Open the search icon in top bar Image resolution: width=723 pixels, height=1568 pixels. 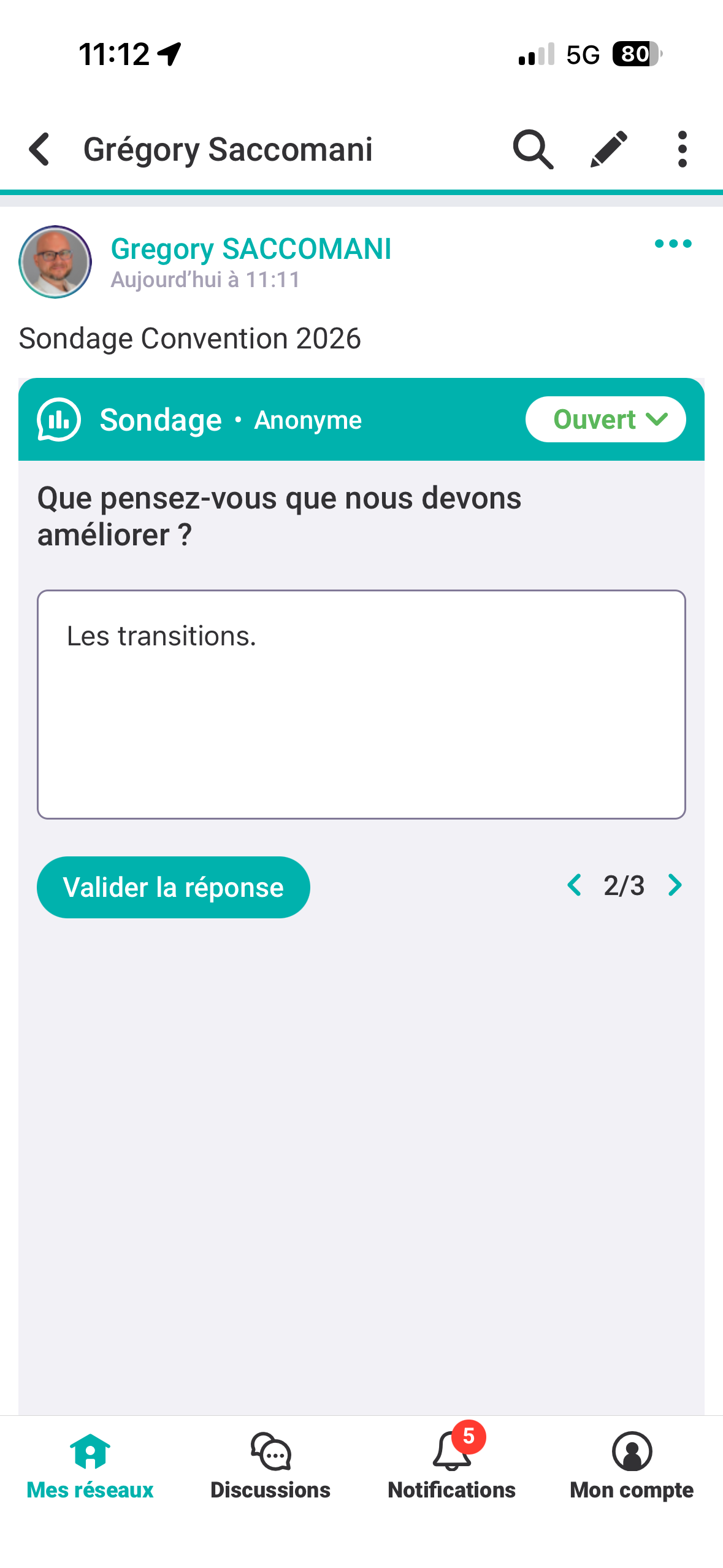click(532, 149)
